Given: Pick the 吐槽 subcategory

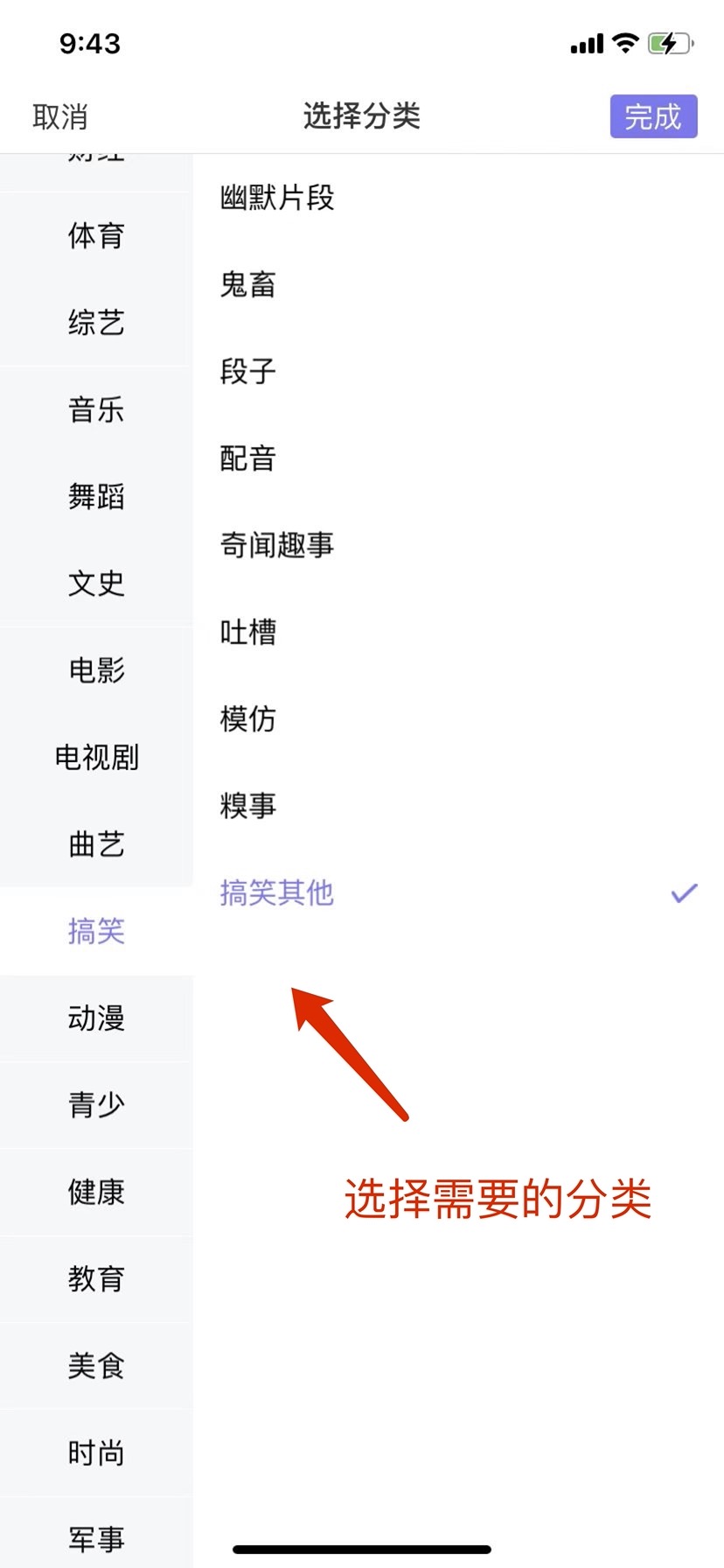Looking at the screenshot, I should (248, 632).
